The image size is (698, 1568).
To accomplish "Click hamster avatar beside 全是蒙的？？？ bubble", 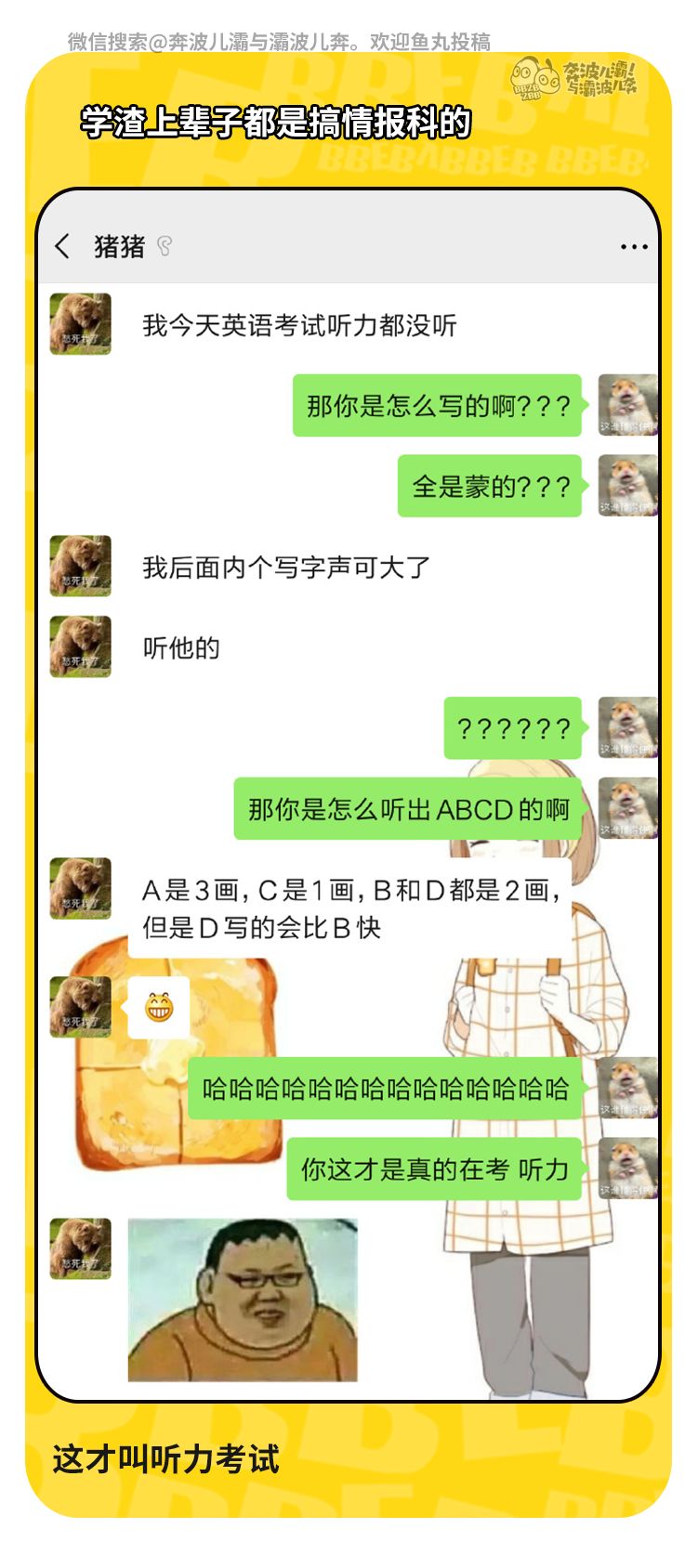I will pyautogui.click(x=626, y=485).
